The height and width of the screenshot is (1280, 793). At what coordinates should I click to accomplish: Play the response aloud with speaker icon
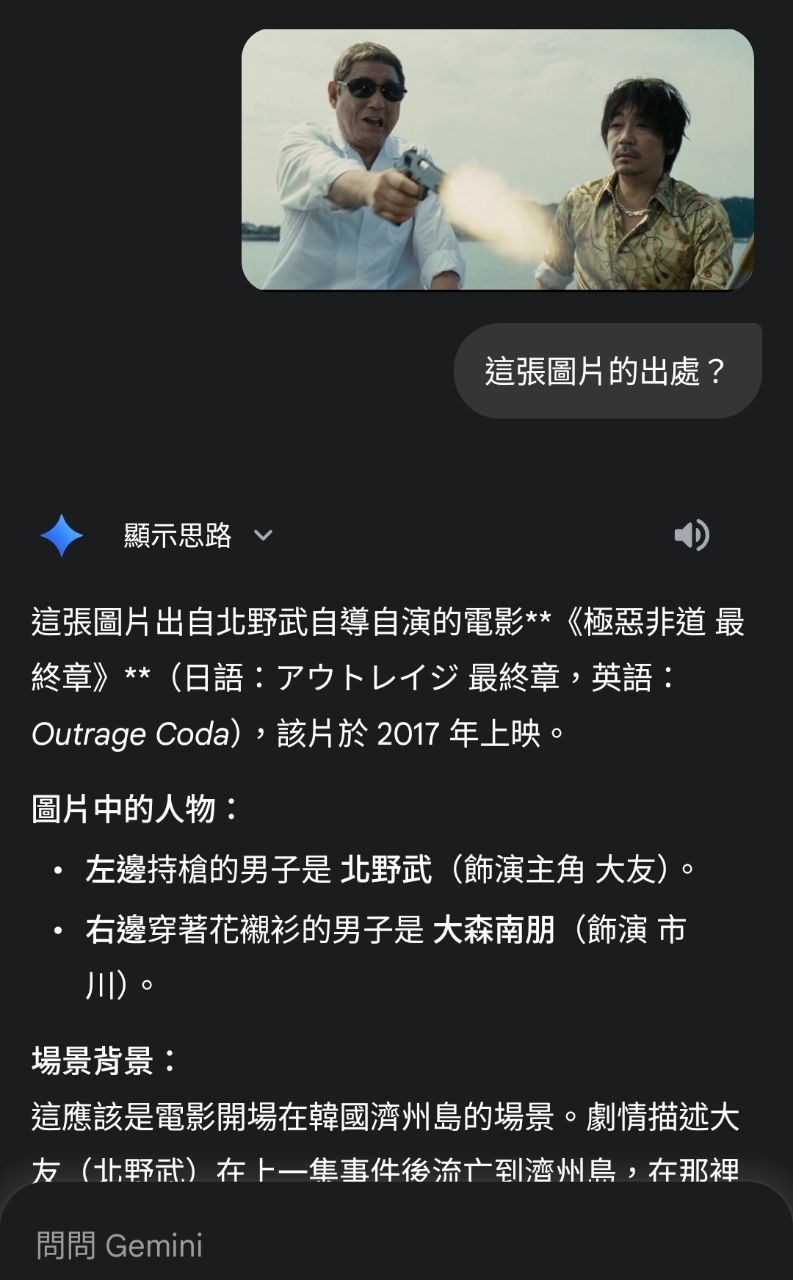691,535
